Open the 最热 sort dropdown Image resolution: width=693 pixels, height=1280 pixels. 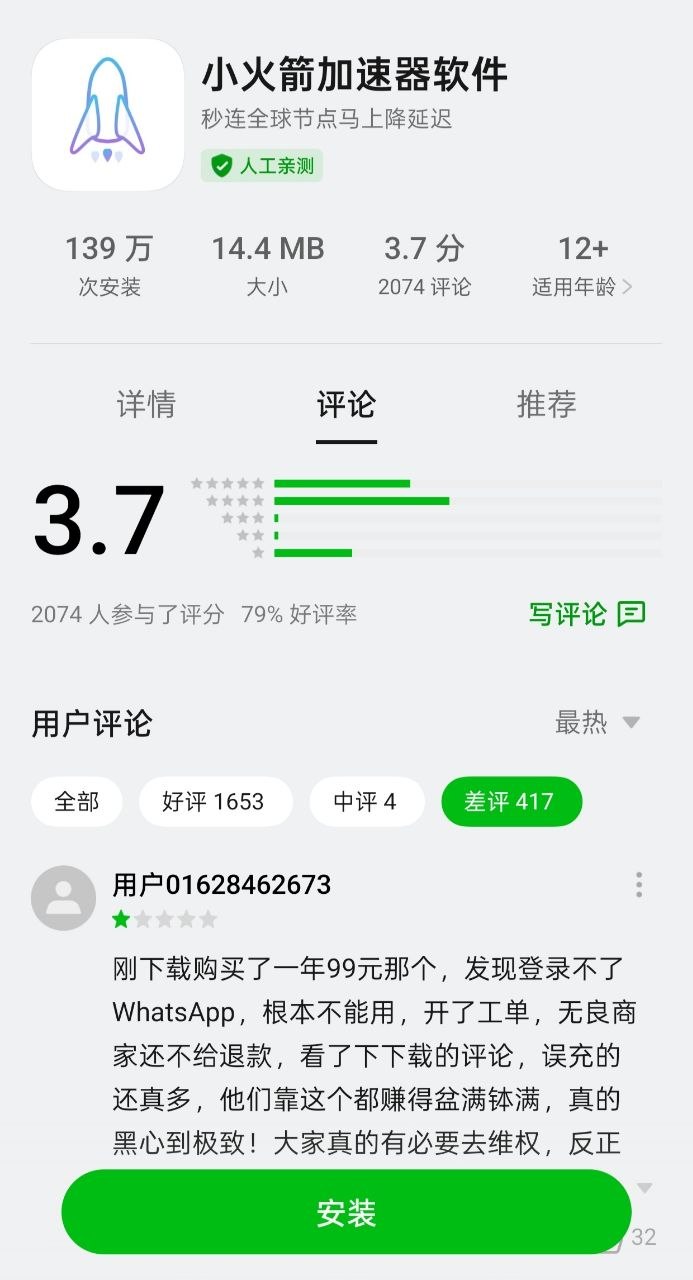(x=598, y=722)
